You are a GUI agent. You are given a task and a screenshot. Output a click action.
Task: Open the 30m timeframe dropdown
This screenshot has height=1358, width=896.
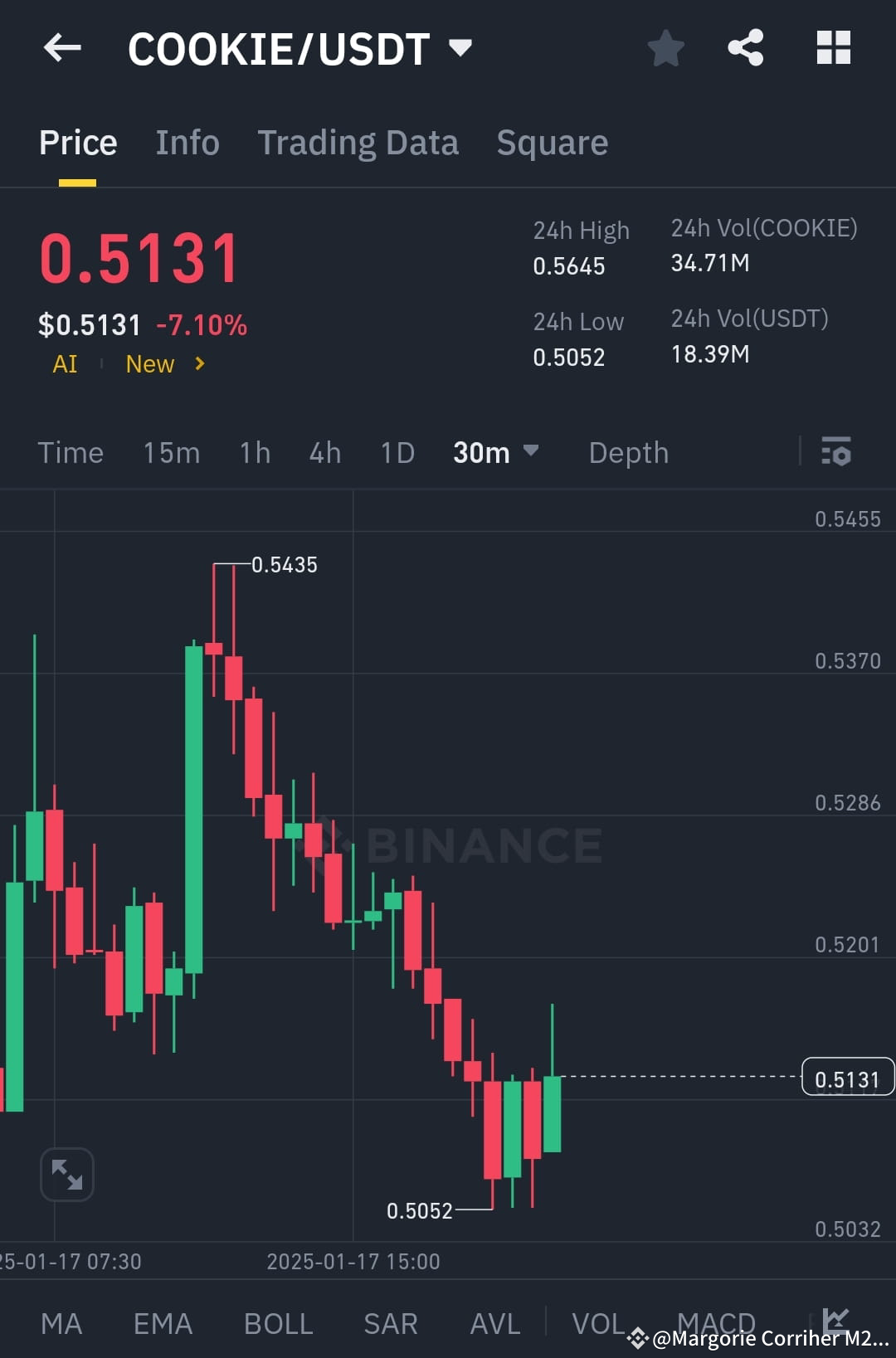495,453
